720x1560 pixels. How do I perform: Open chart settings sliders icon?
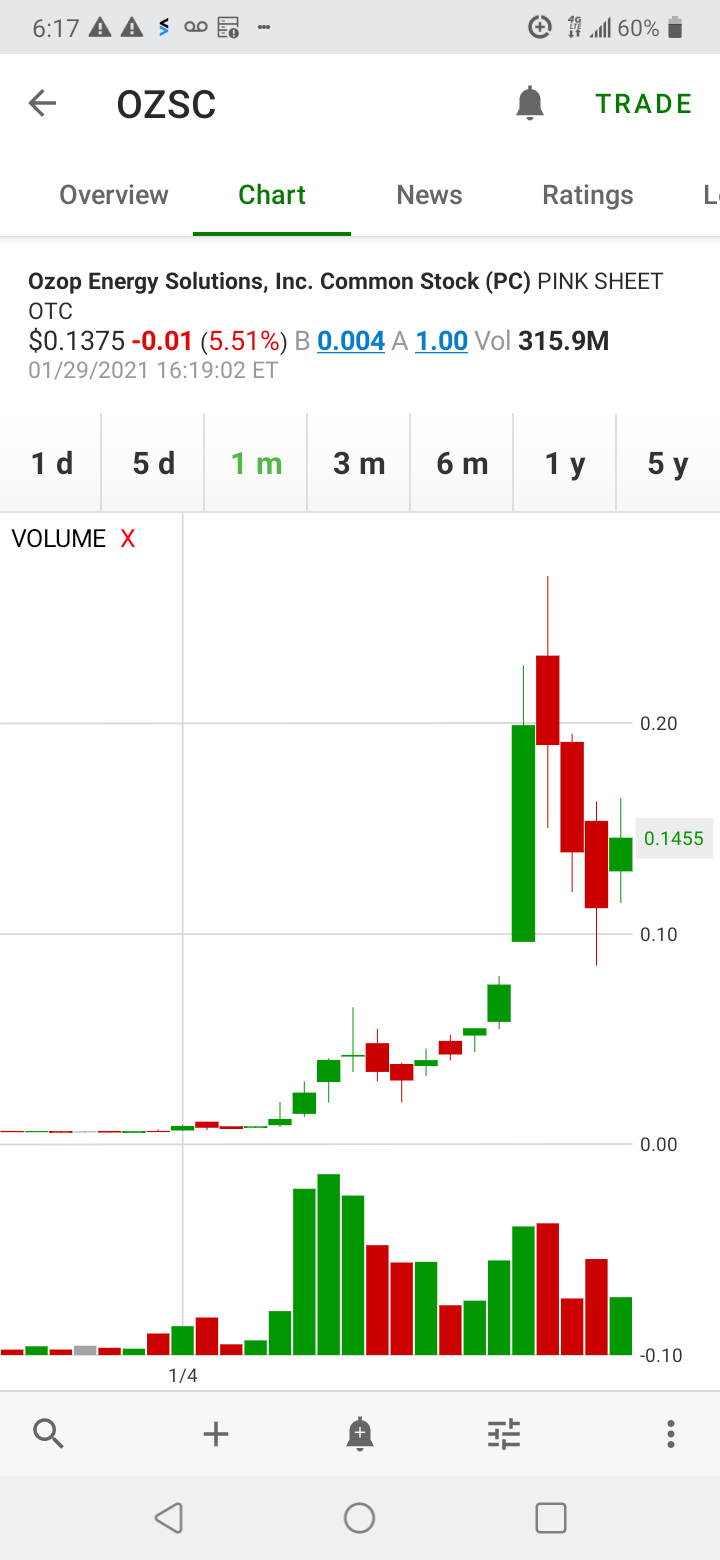504,1434
